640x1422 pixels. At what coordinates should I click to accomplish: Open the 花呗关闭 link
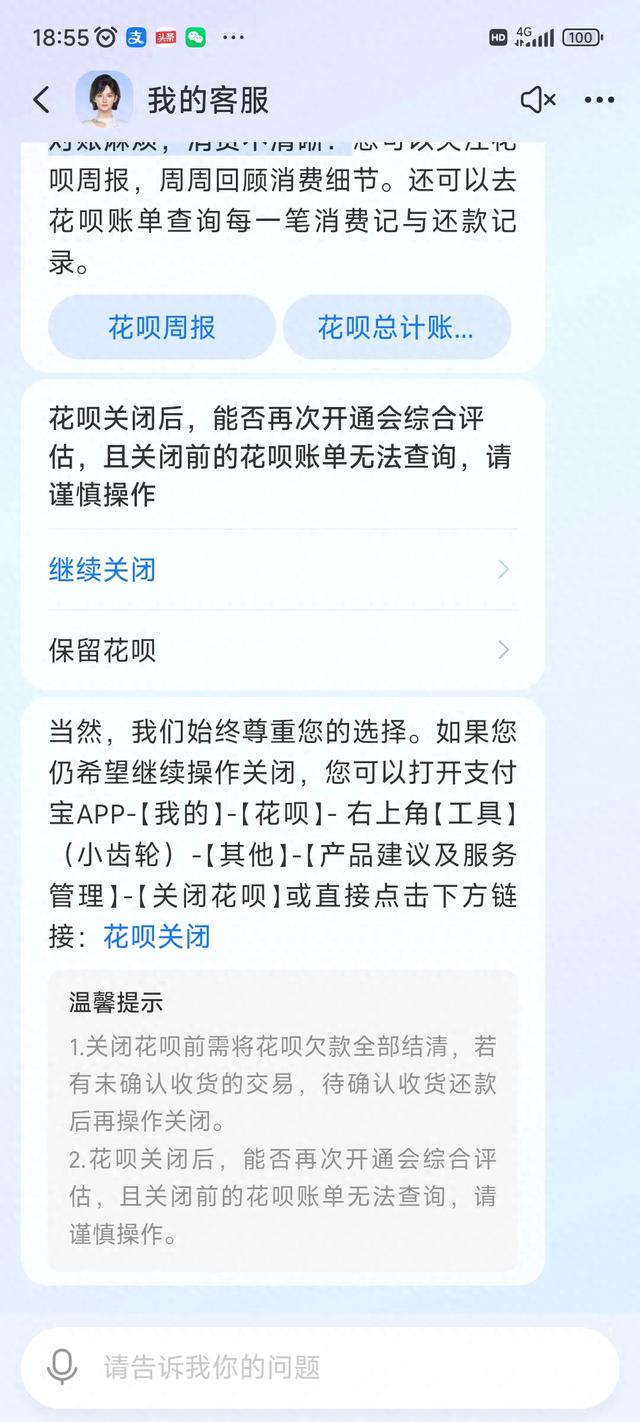coord(157,936)
